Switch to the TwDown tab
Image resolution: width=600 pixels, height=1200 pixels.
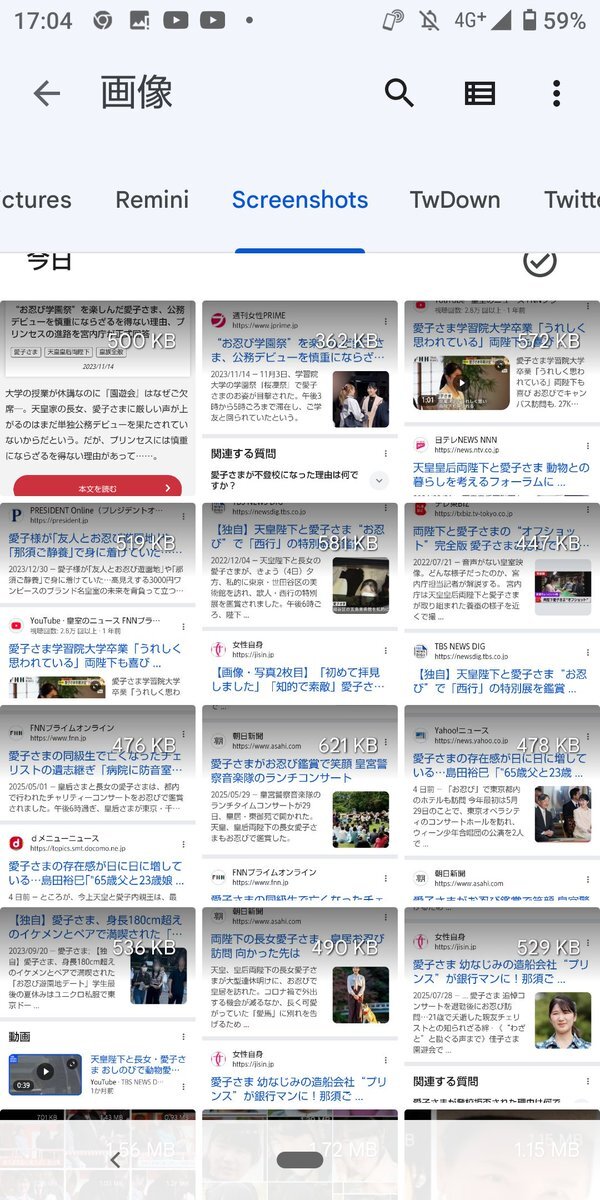click(x=455, y=199)
